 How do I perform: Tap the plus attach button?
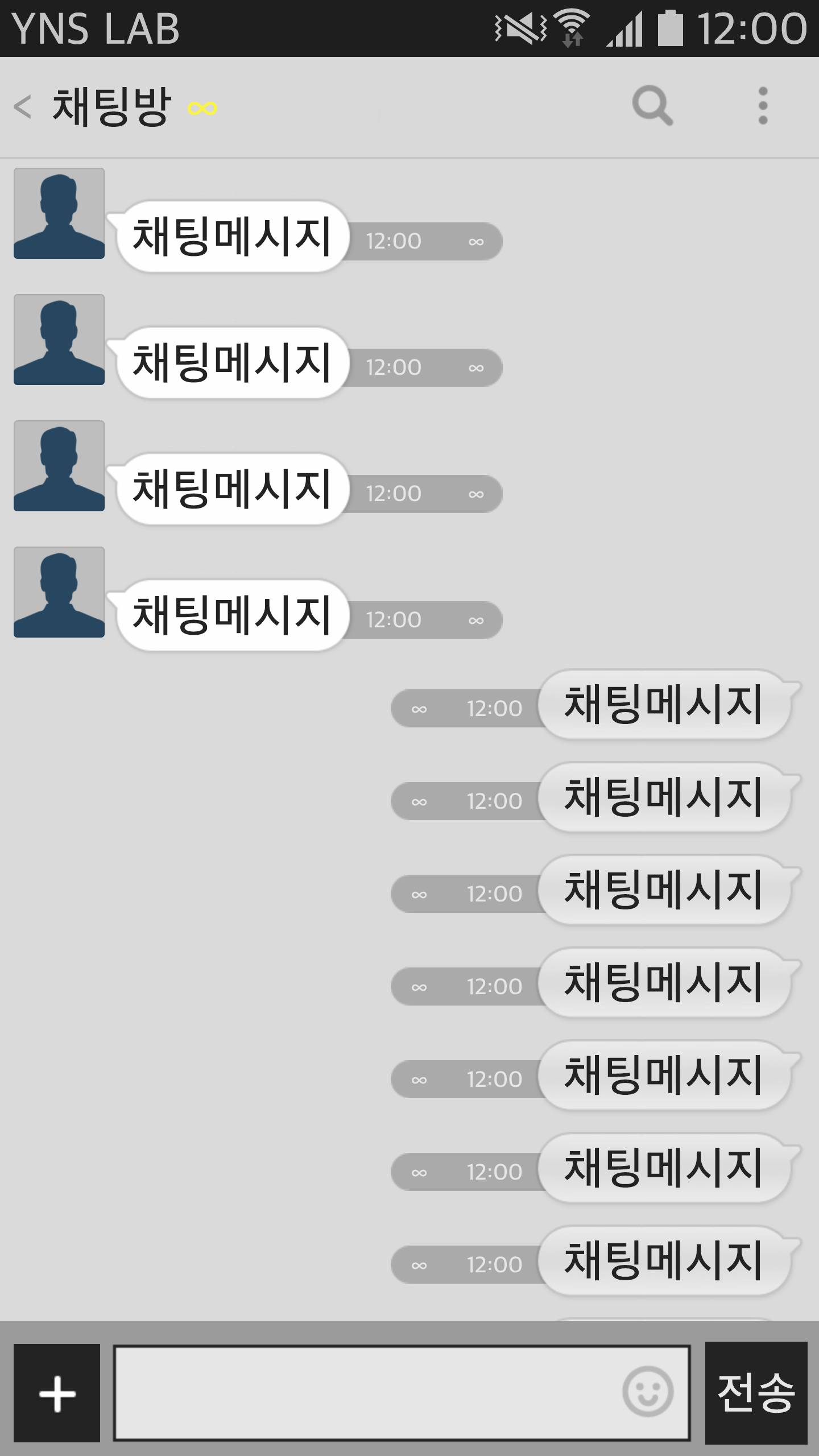[x=57, y=1393]
